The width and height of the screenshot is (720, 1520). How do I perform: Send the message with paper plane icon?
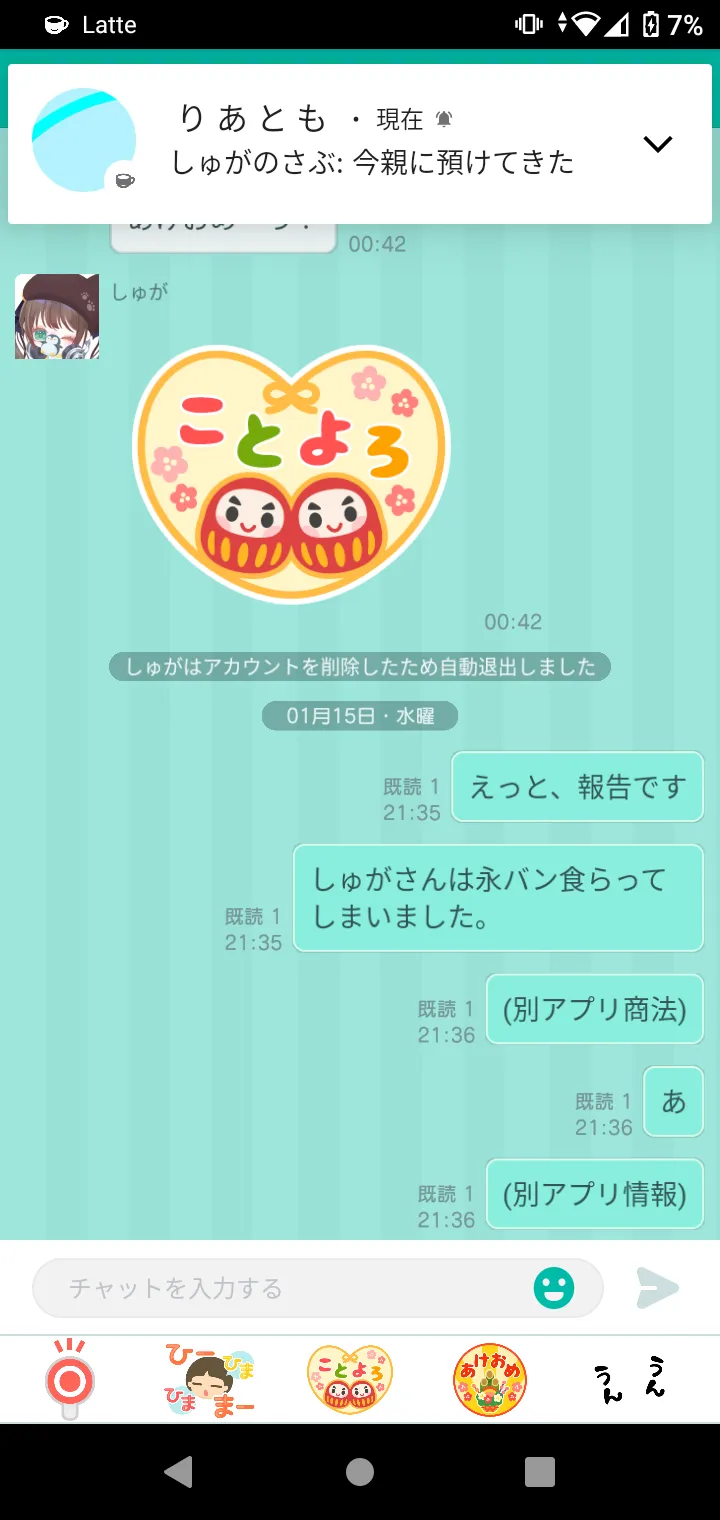658,1288
